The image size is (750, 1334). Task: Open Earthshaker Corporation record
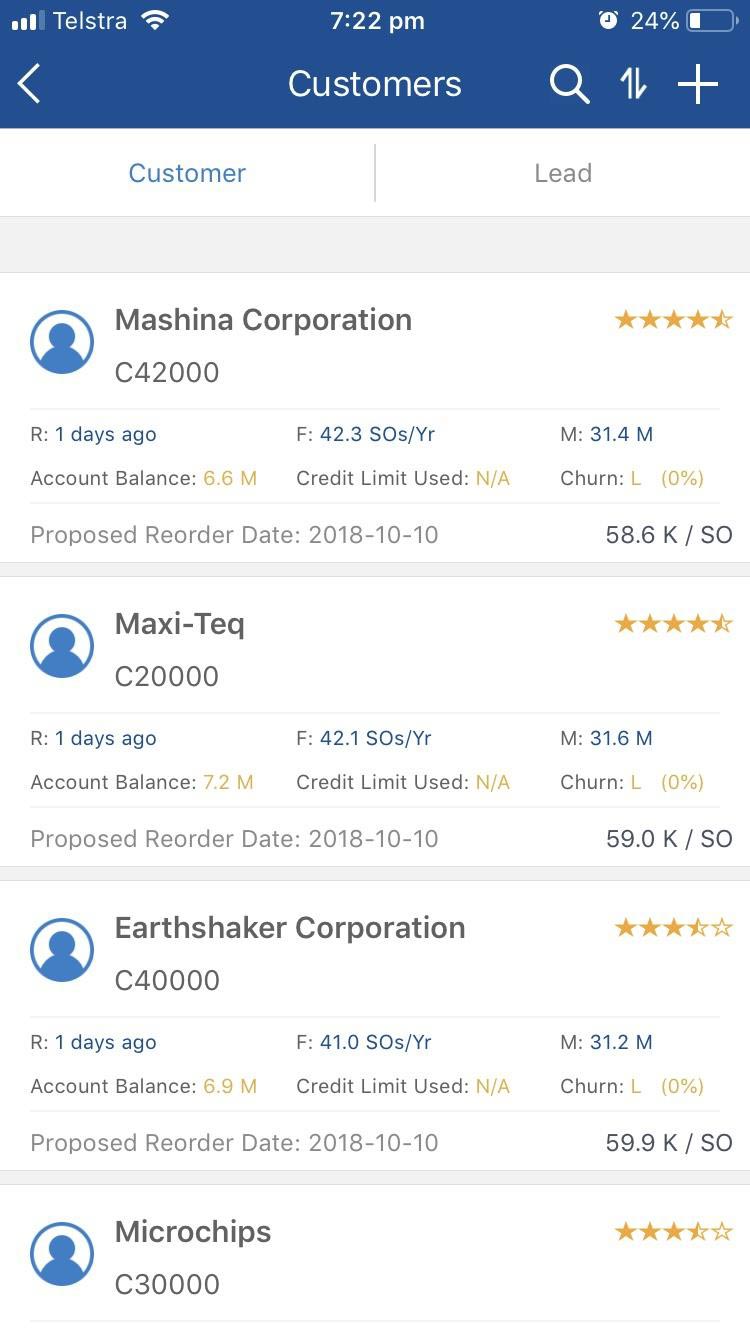375,1026
